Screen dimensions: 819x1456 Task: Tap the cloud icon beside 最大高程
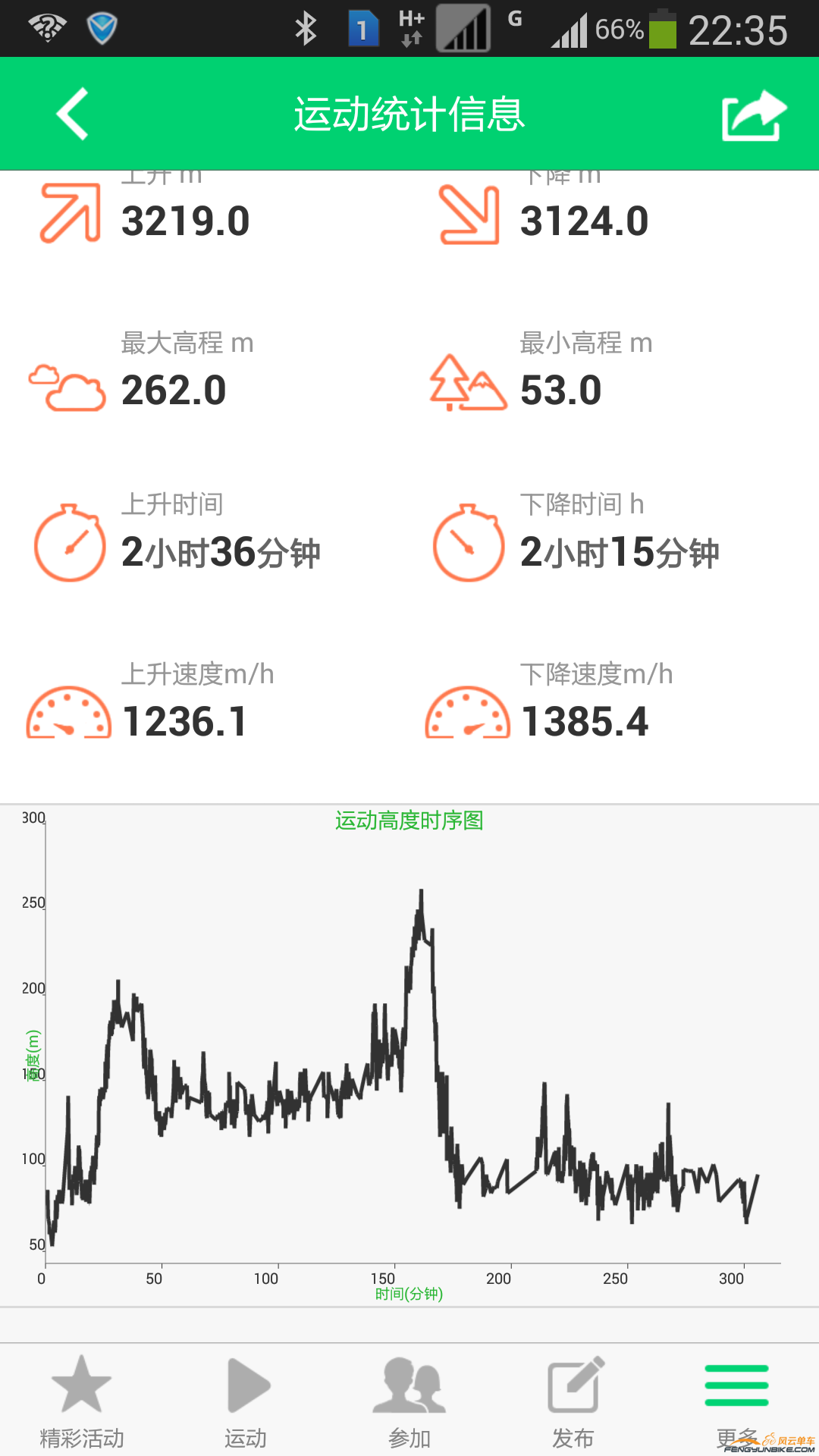pyautogui.click(x=68, y=388)
